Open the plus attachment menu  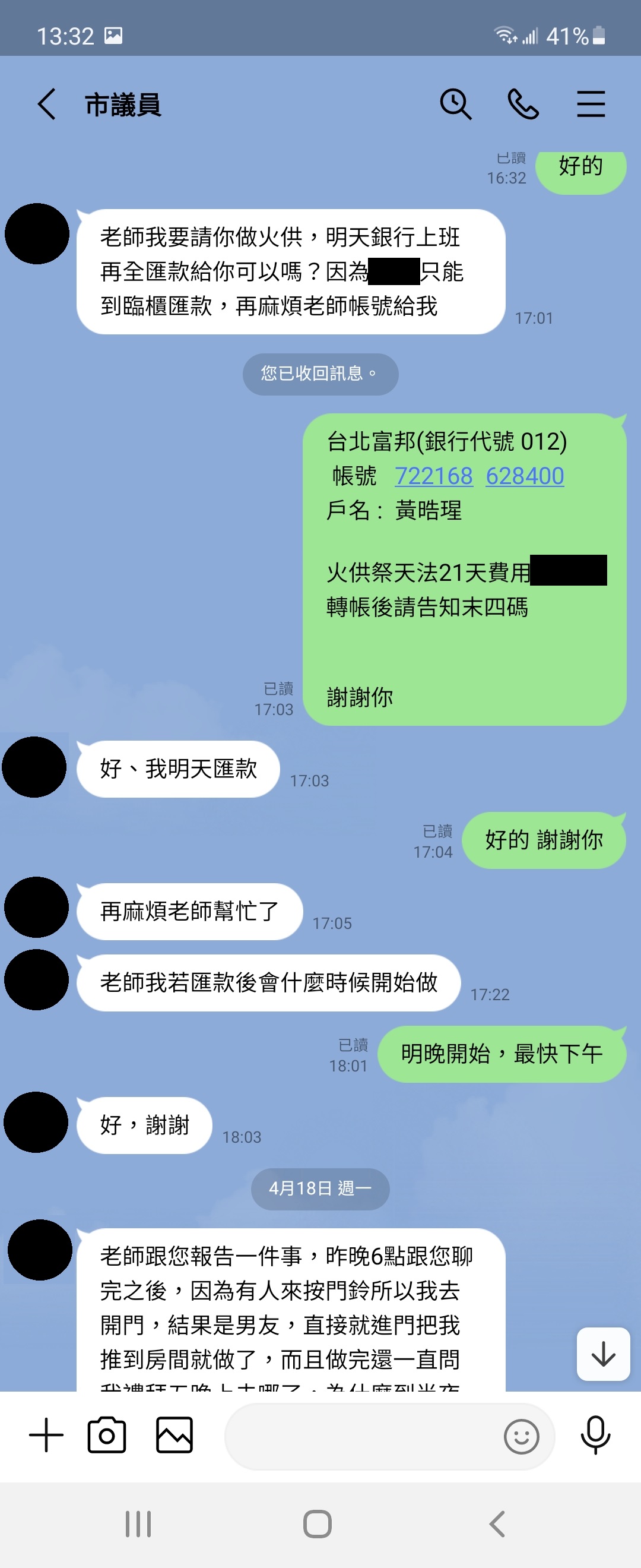pos(46,1436)
